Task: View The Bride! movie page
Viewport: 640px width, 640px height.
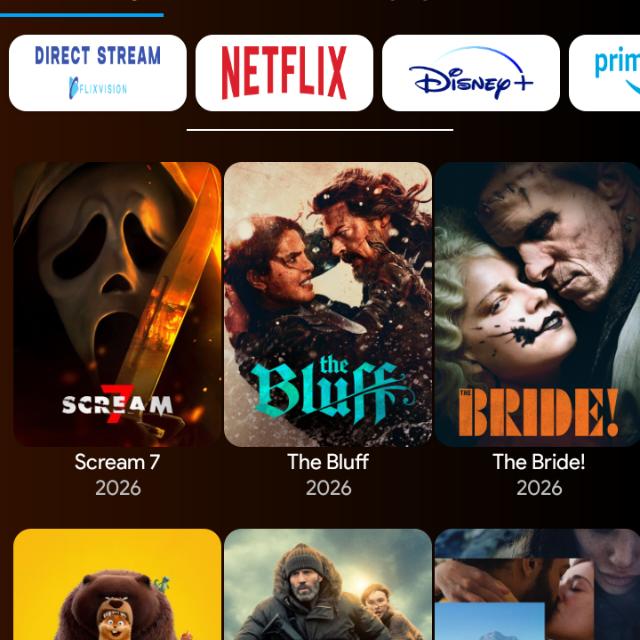Action: click(x=538, y=304)
